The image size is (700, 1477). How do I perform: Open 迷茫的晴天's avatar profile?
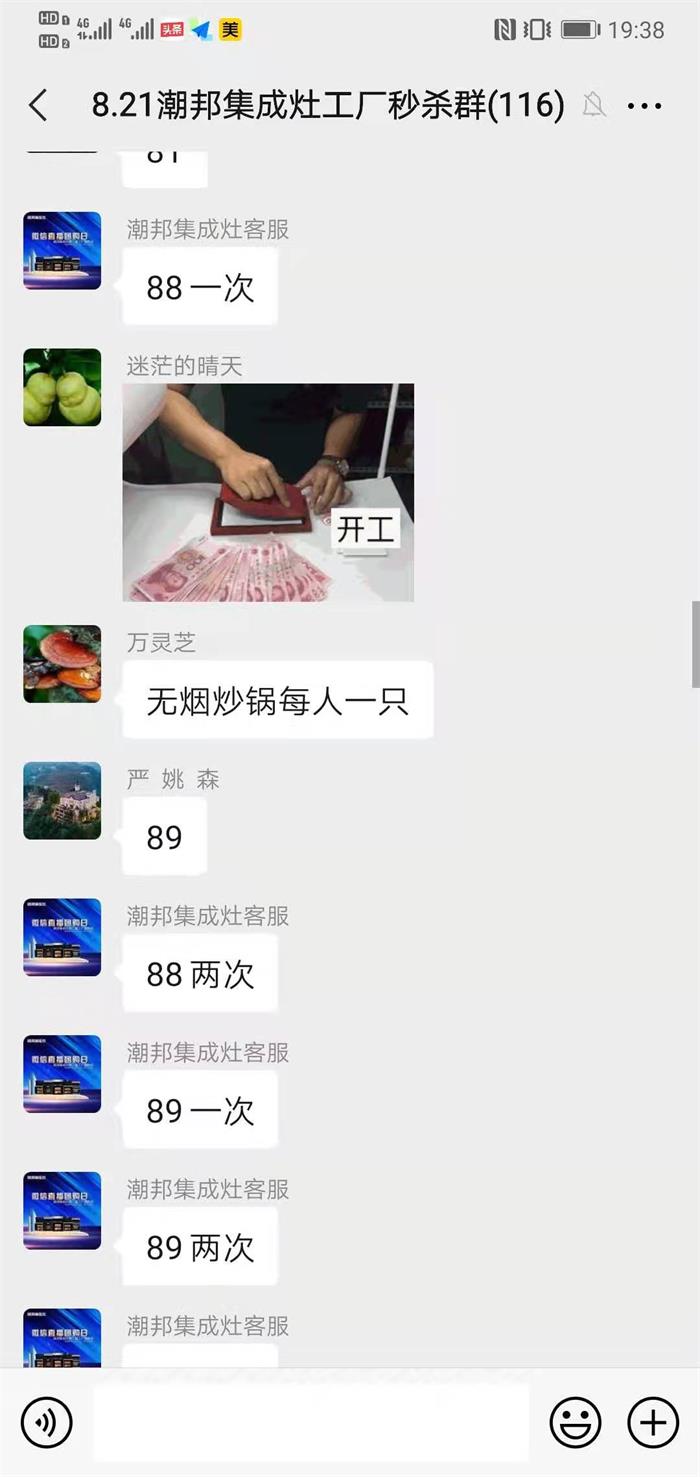click(x=62, y=387)
